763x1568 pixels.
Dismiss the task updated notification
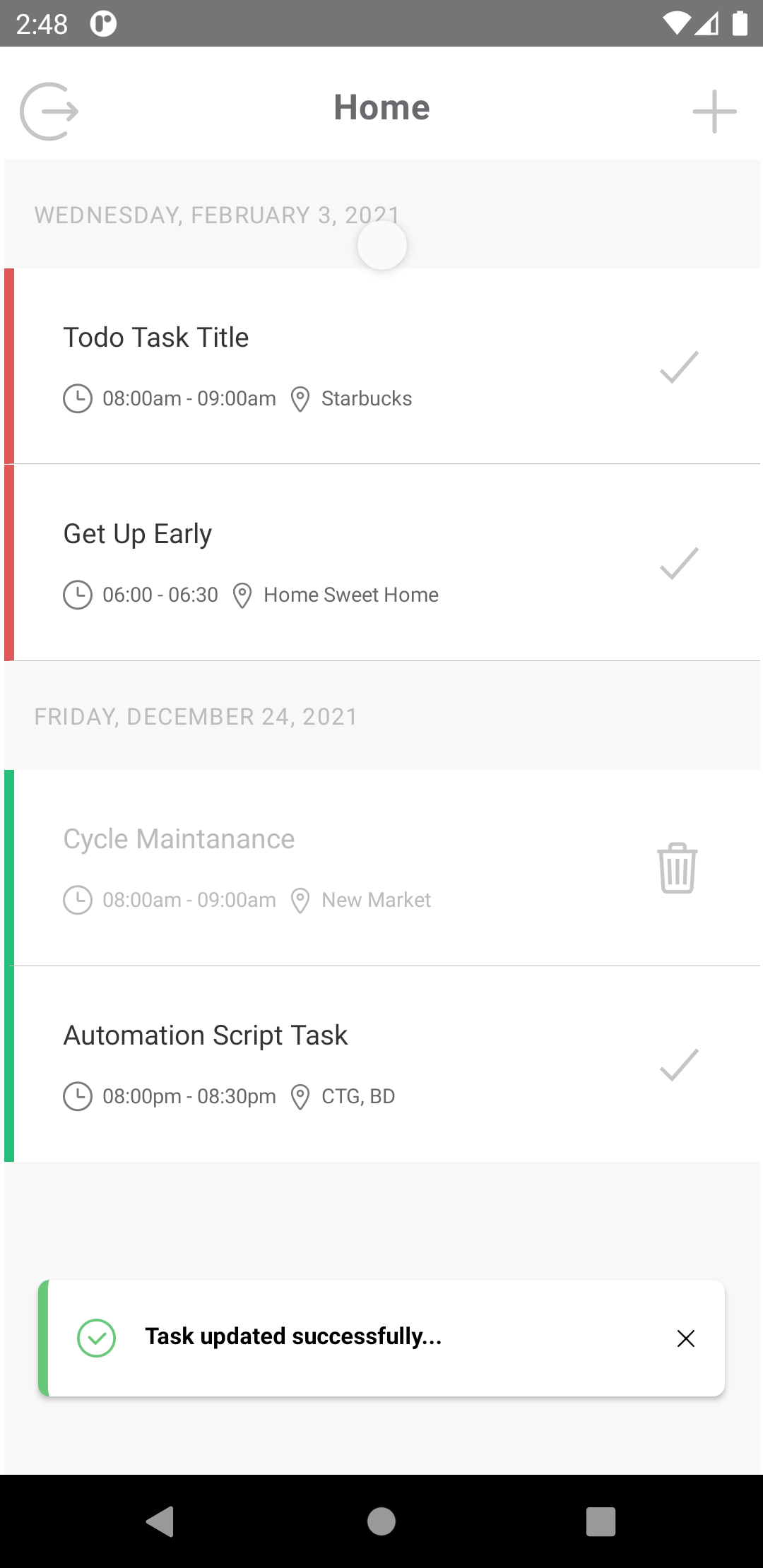coord(685,1338)
